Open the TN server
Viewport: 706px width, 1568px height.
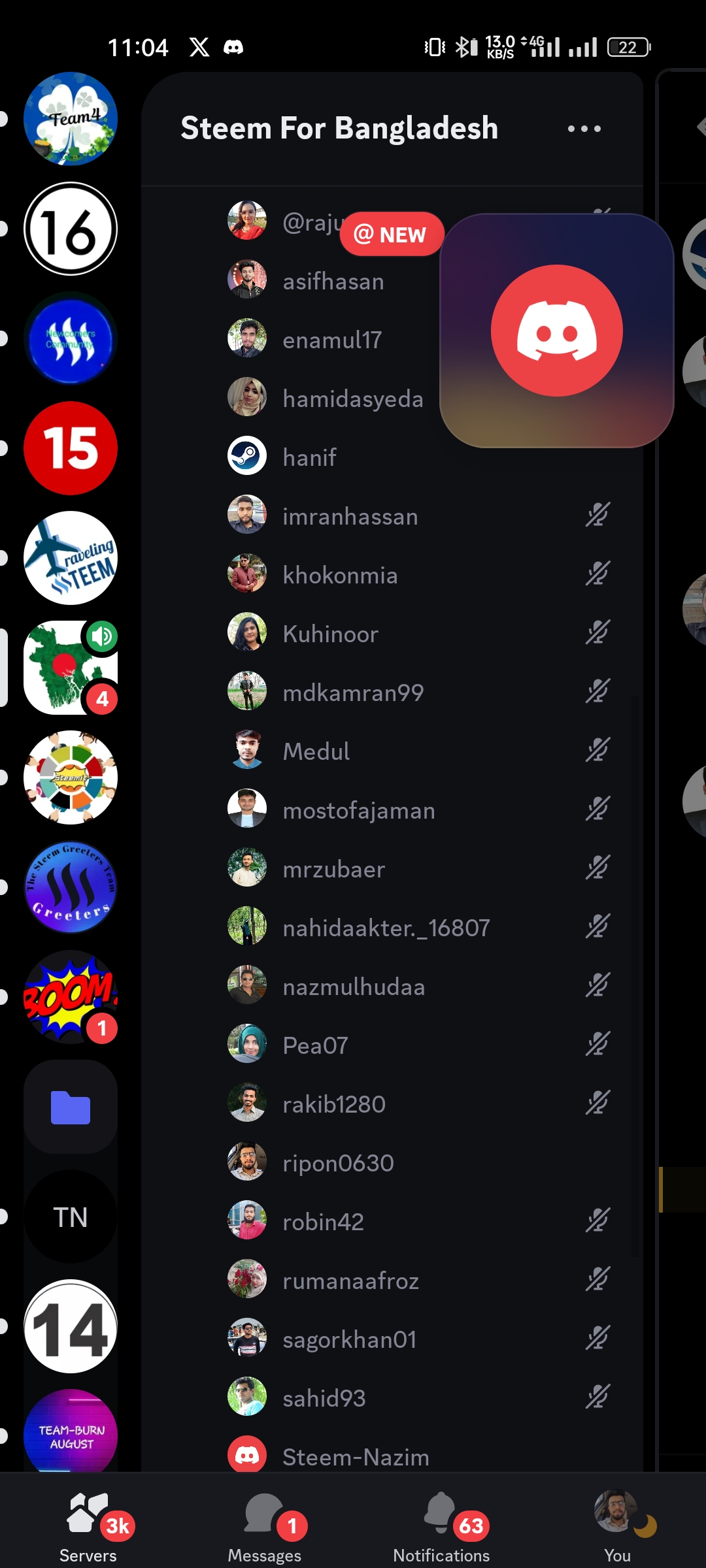71,1217
